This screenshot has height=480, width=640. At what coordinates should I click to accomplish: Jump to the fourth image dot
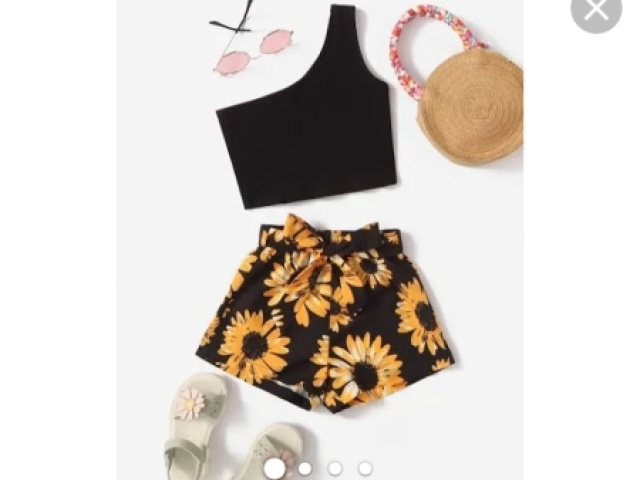[365, 468]
